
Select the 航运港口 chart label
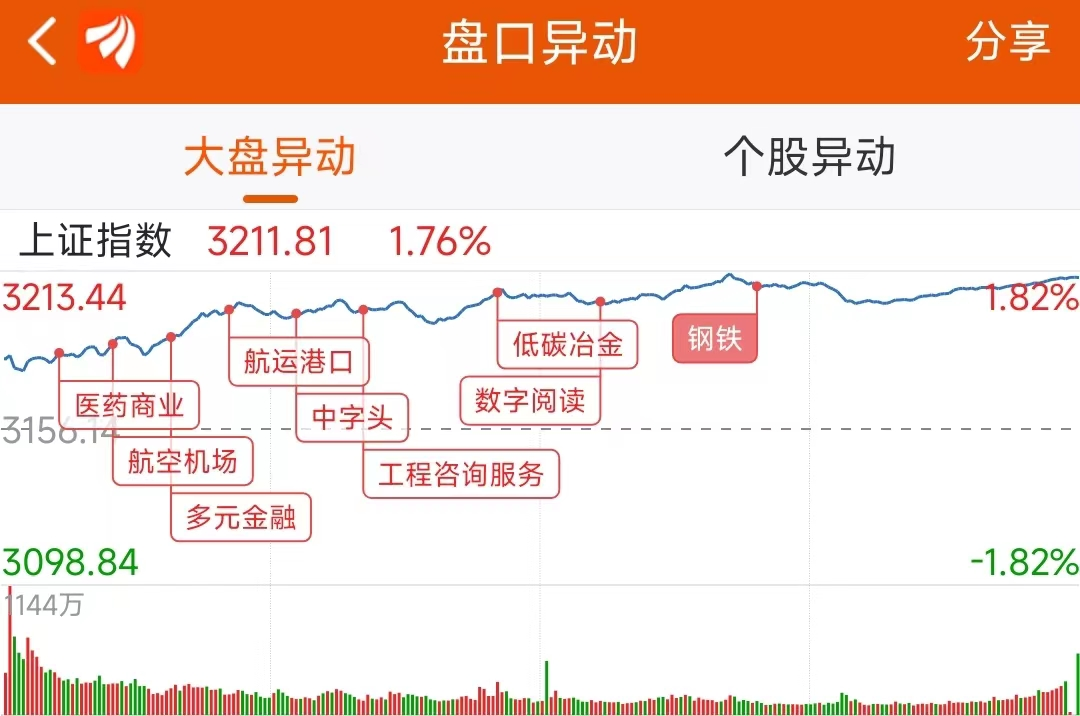(x=299, y=362)
